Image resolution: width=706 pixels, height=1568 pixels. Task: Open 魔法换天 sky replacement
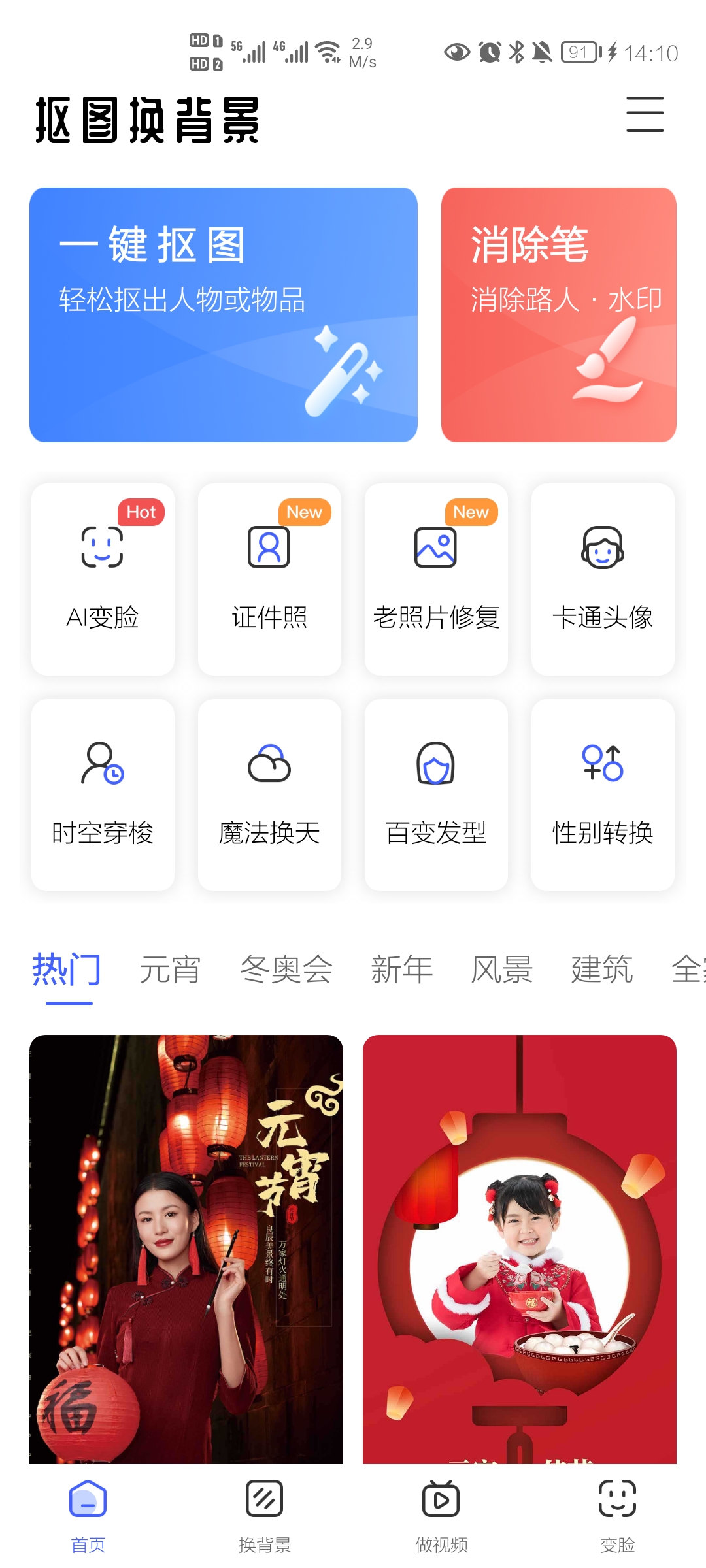pyautogui.click(x=269, y=794)
